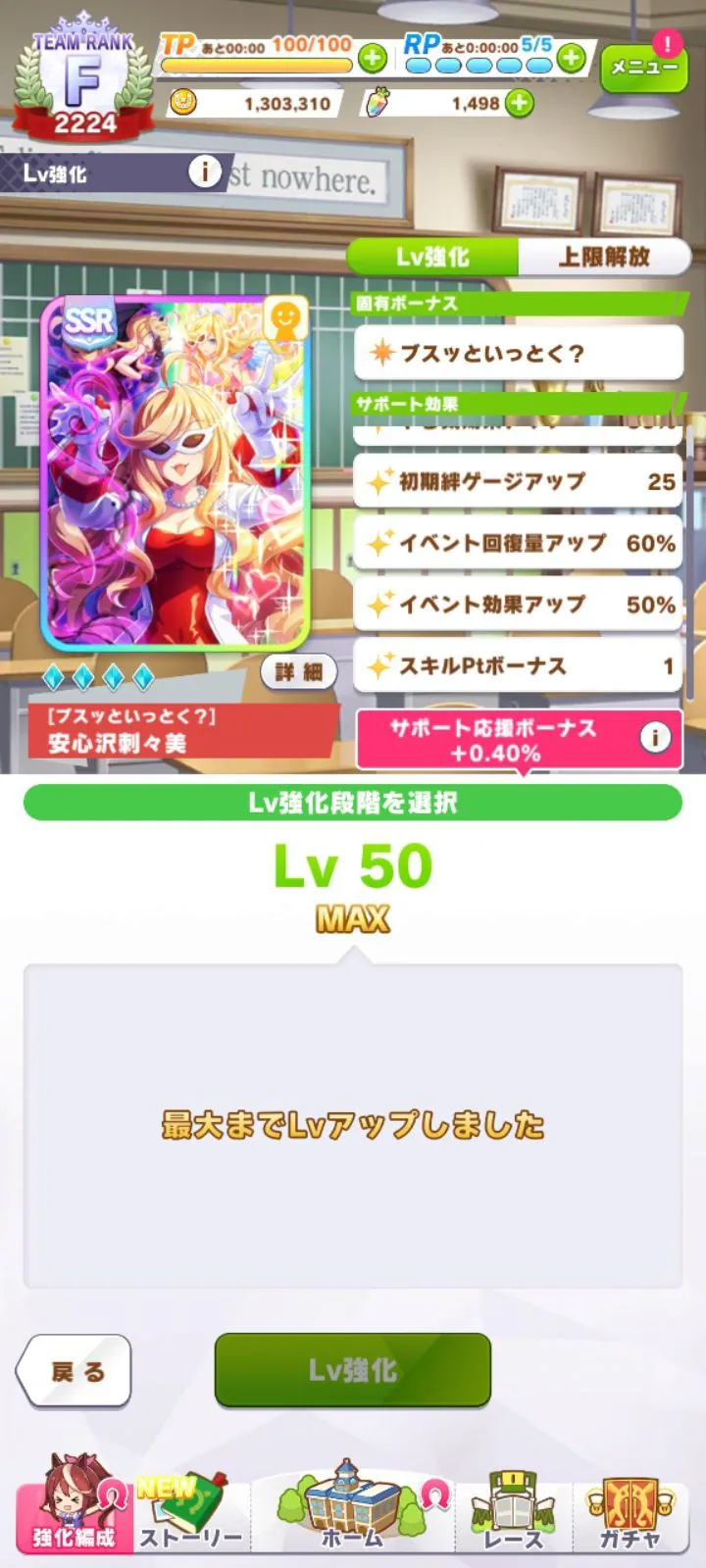706x1568 pixels.
Task: Open the Lv強化 info icon
Action: tap(204, 172)
